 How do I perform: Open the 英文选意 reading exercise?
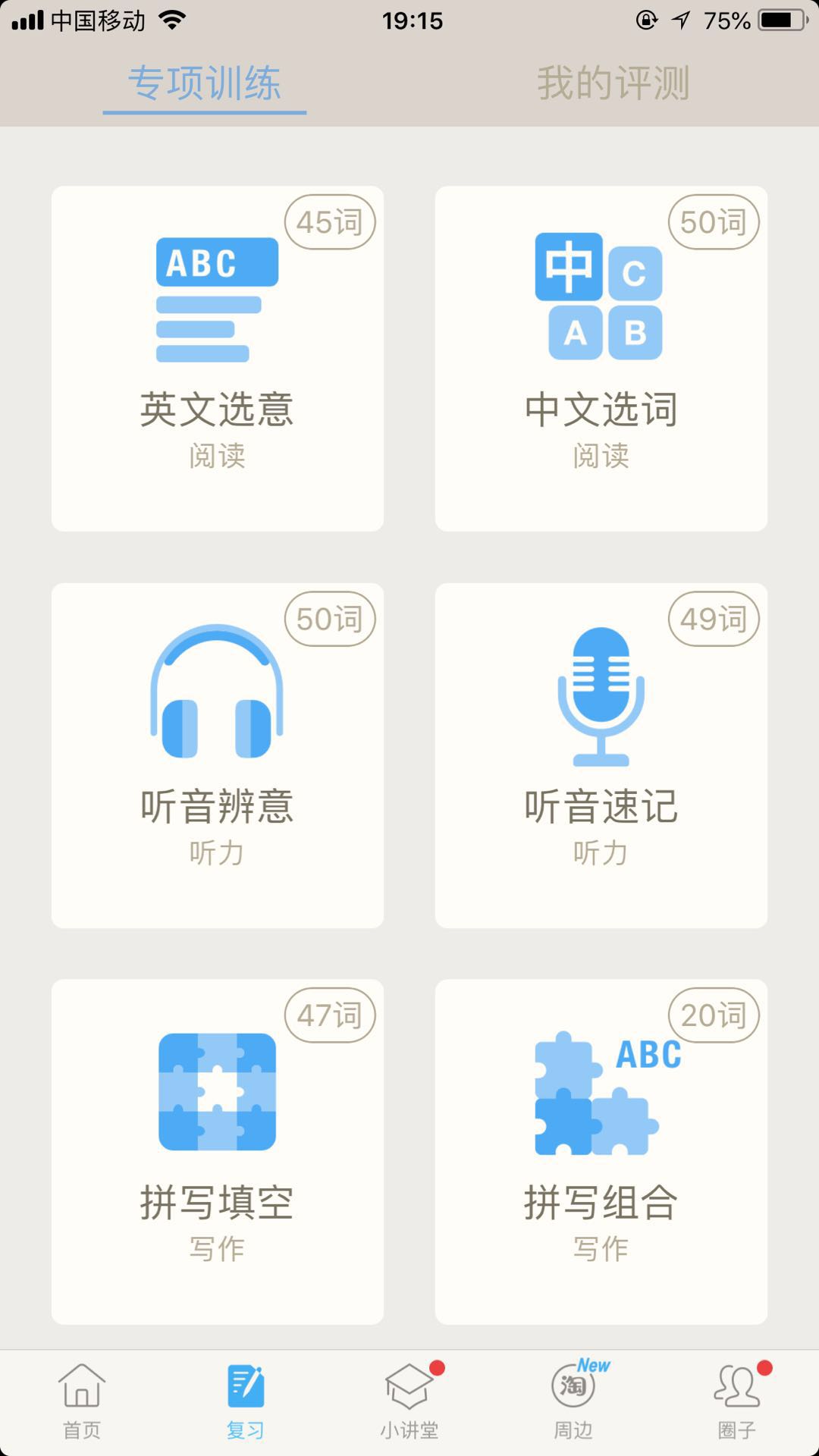[218, 359]
